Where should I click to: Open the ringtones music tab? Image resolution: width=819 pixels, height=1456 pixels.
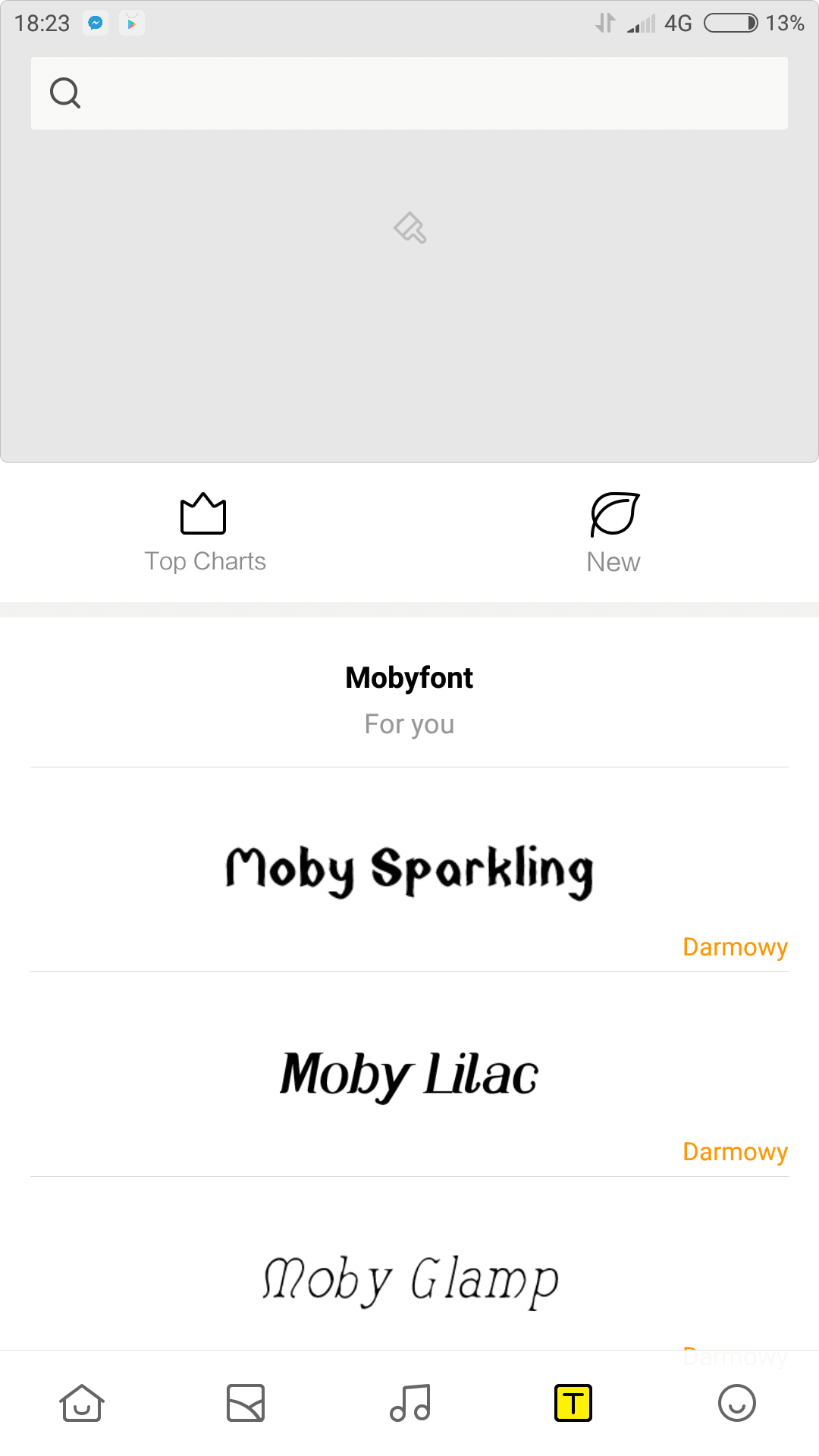pos(409,1403)
